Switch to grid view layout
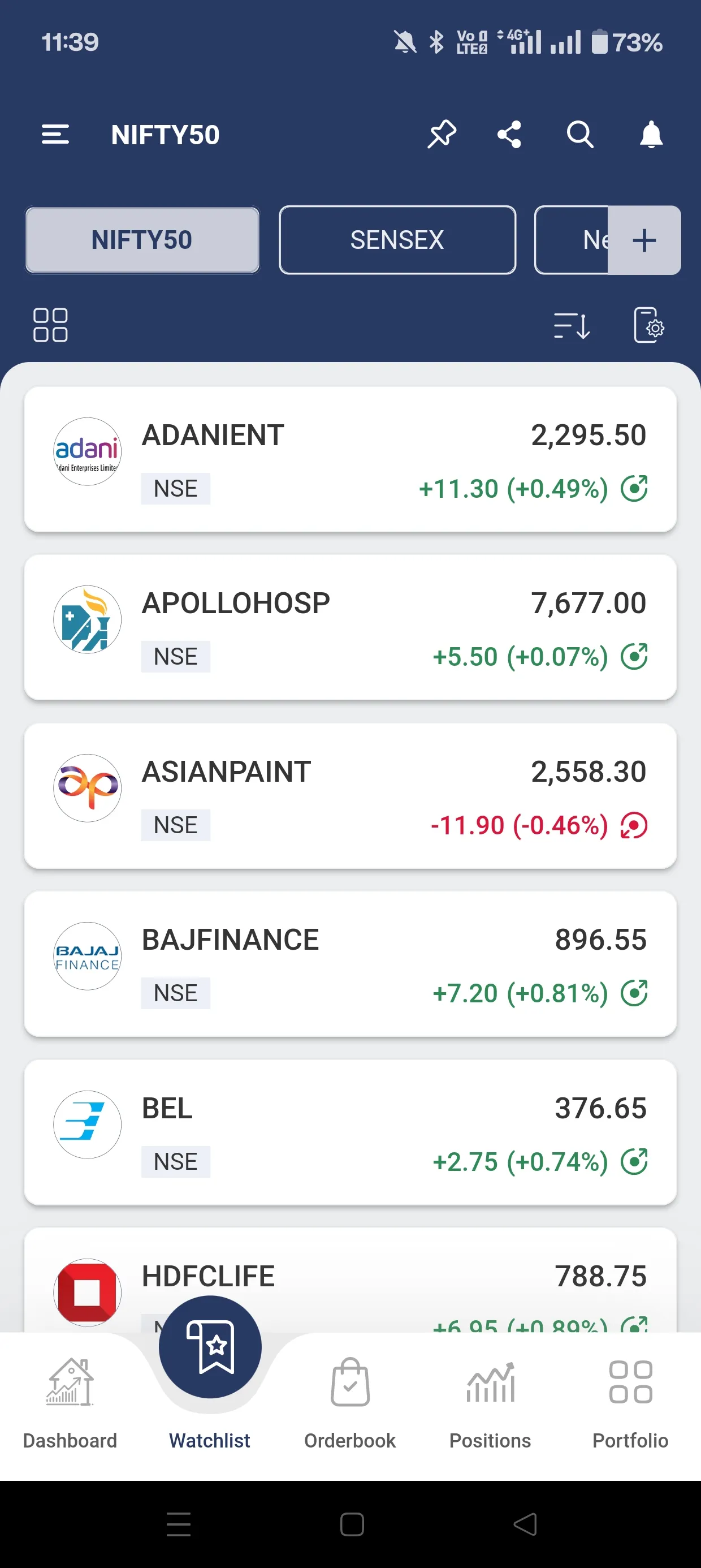This screenshot has width=701, height=1568. click(x=50, y=325)
